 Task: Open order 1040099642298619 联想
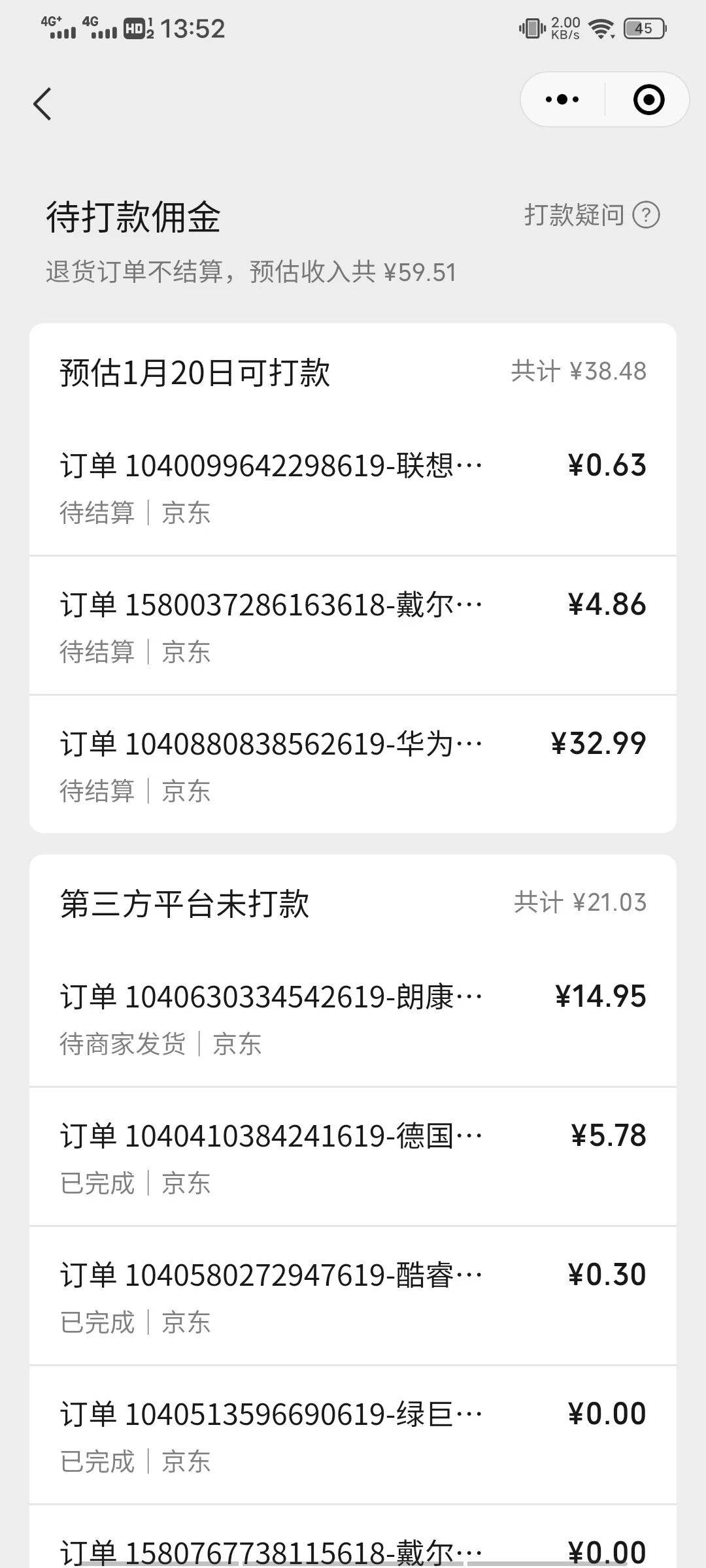tap(353, 487)
